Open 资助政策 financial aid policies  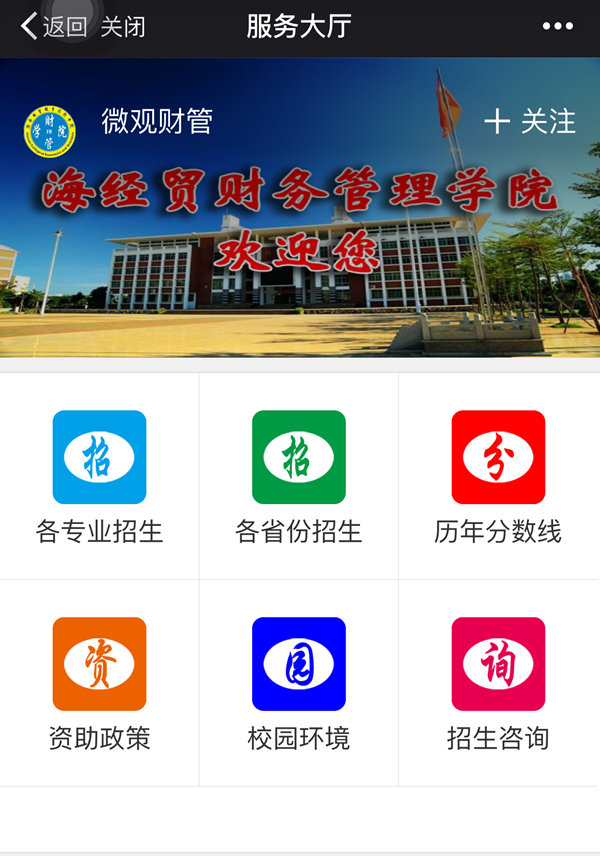pyautogui.click(x=99, y=682)
